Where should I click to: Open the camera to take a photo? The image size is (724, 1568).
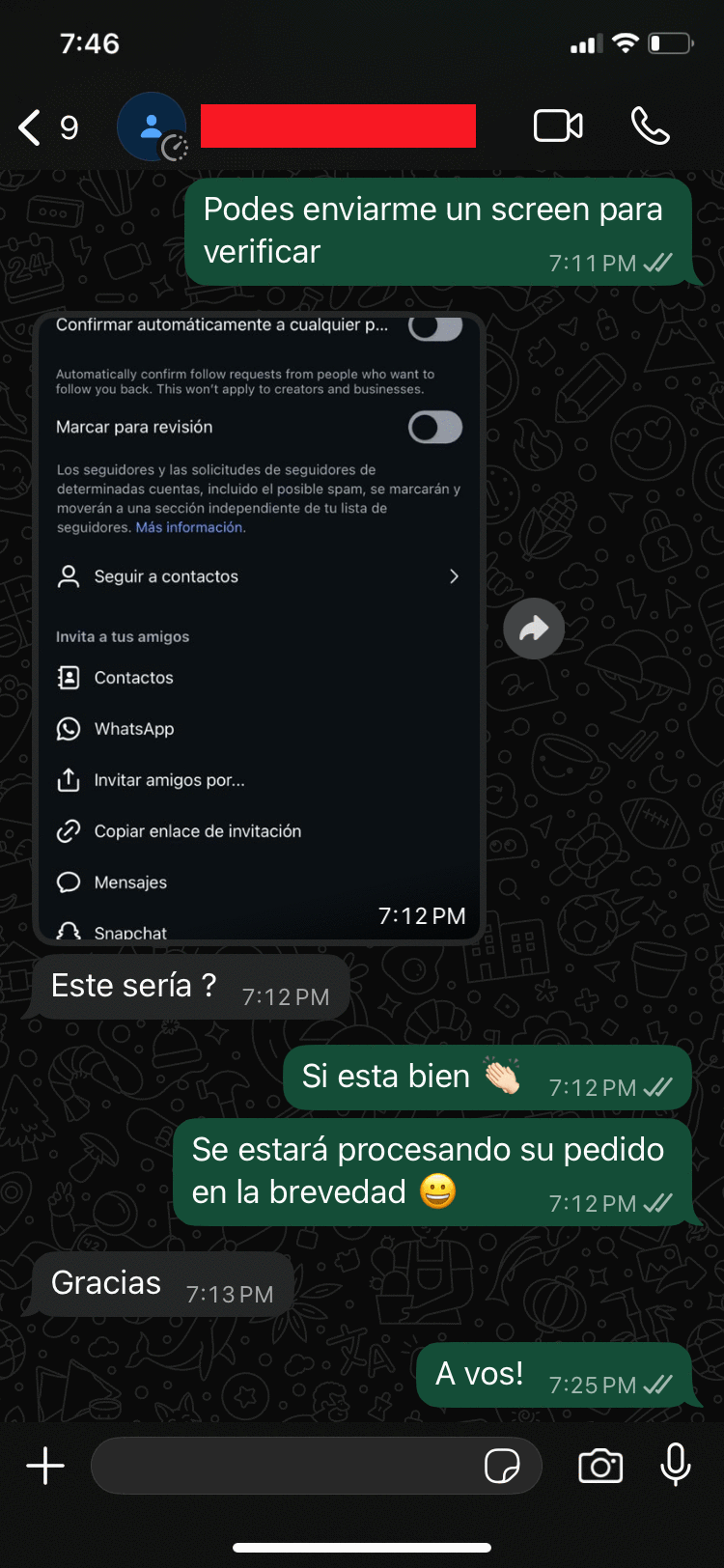point(600,1466)
